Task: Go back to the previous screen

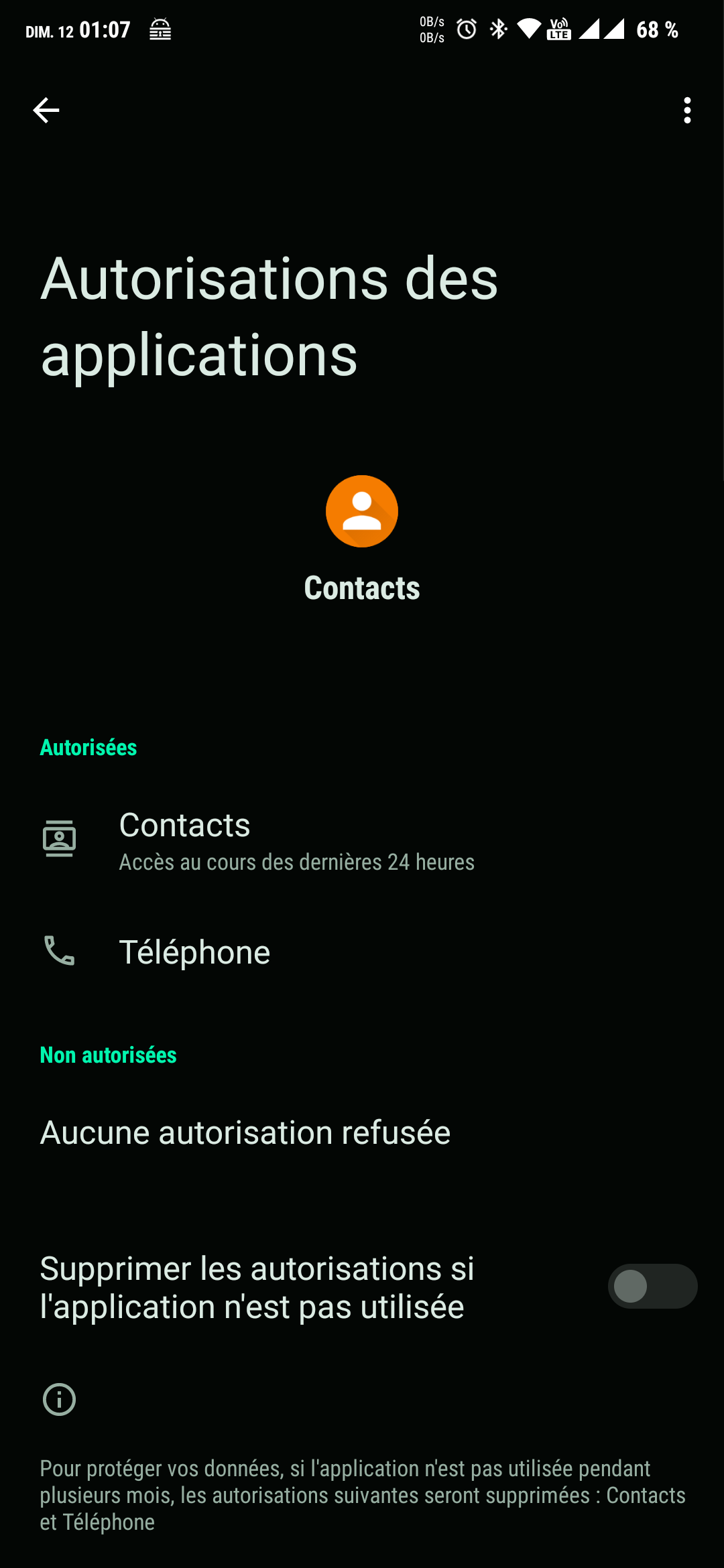Action: coord(46,111)
